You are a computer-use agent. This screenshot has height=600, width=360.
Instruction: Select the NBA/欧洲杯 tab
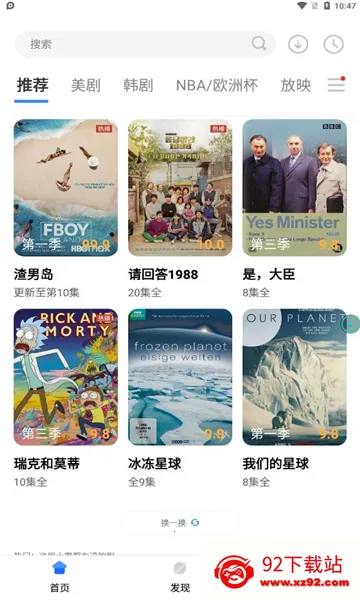coord(217,85)
